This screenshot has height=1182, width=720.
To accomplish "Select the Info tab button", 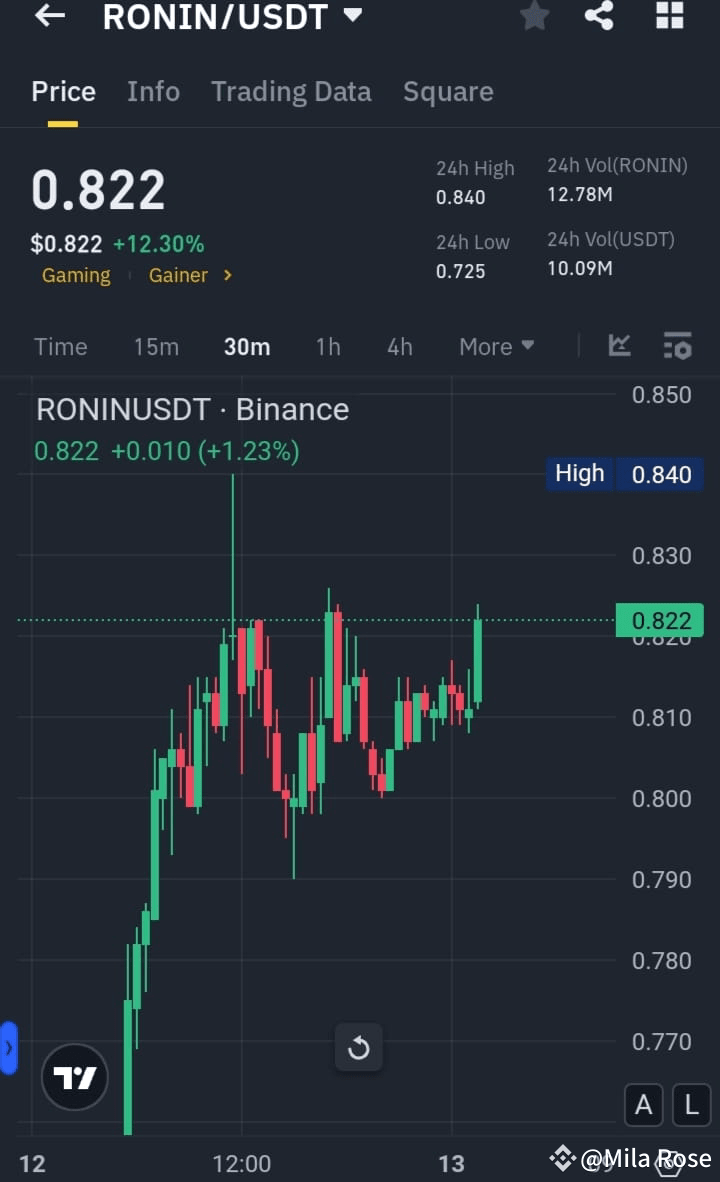I will 153,91.
